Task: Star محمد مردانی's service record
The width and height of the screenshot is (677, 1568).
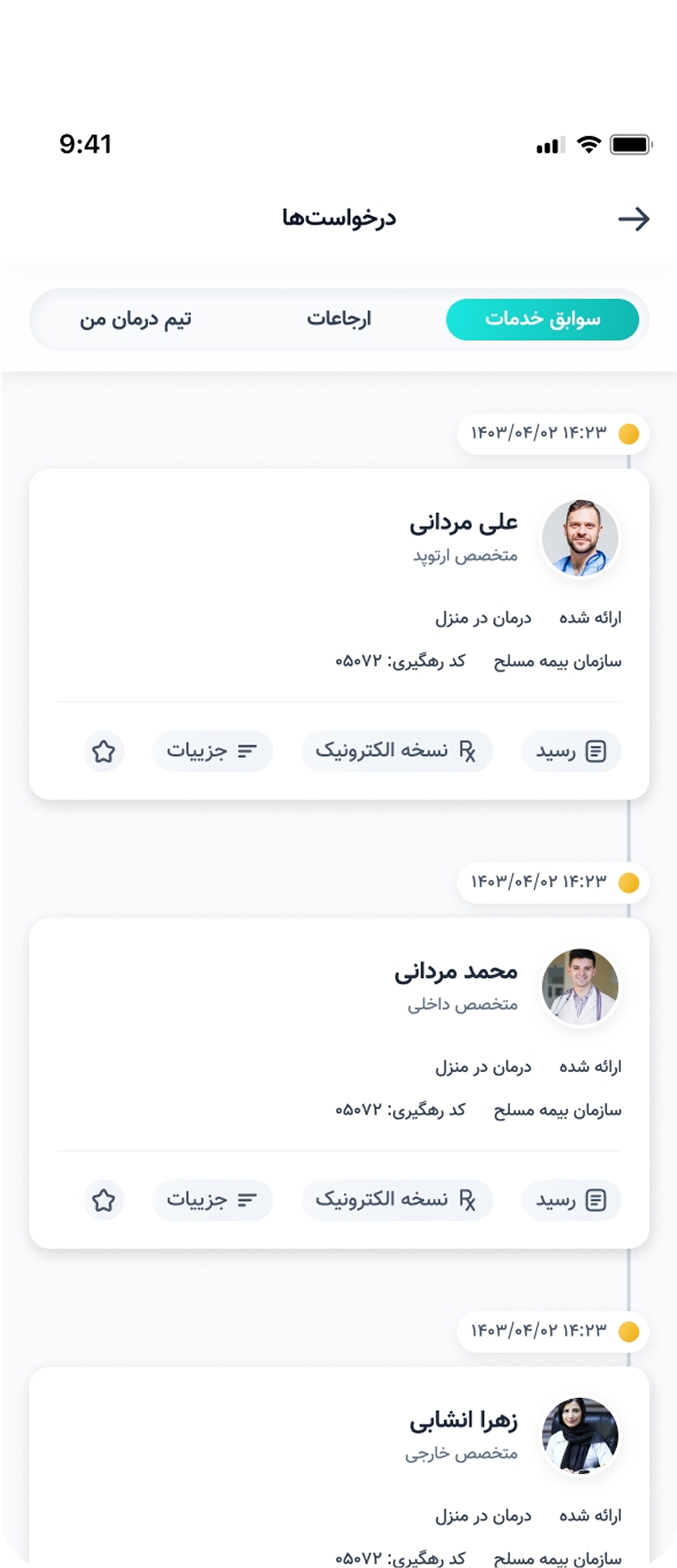Action: click(104, 1200)
